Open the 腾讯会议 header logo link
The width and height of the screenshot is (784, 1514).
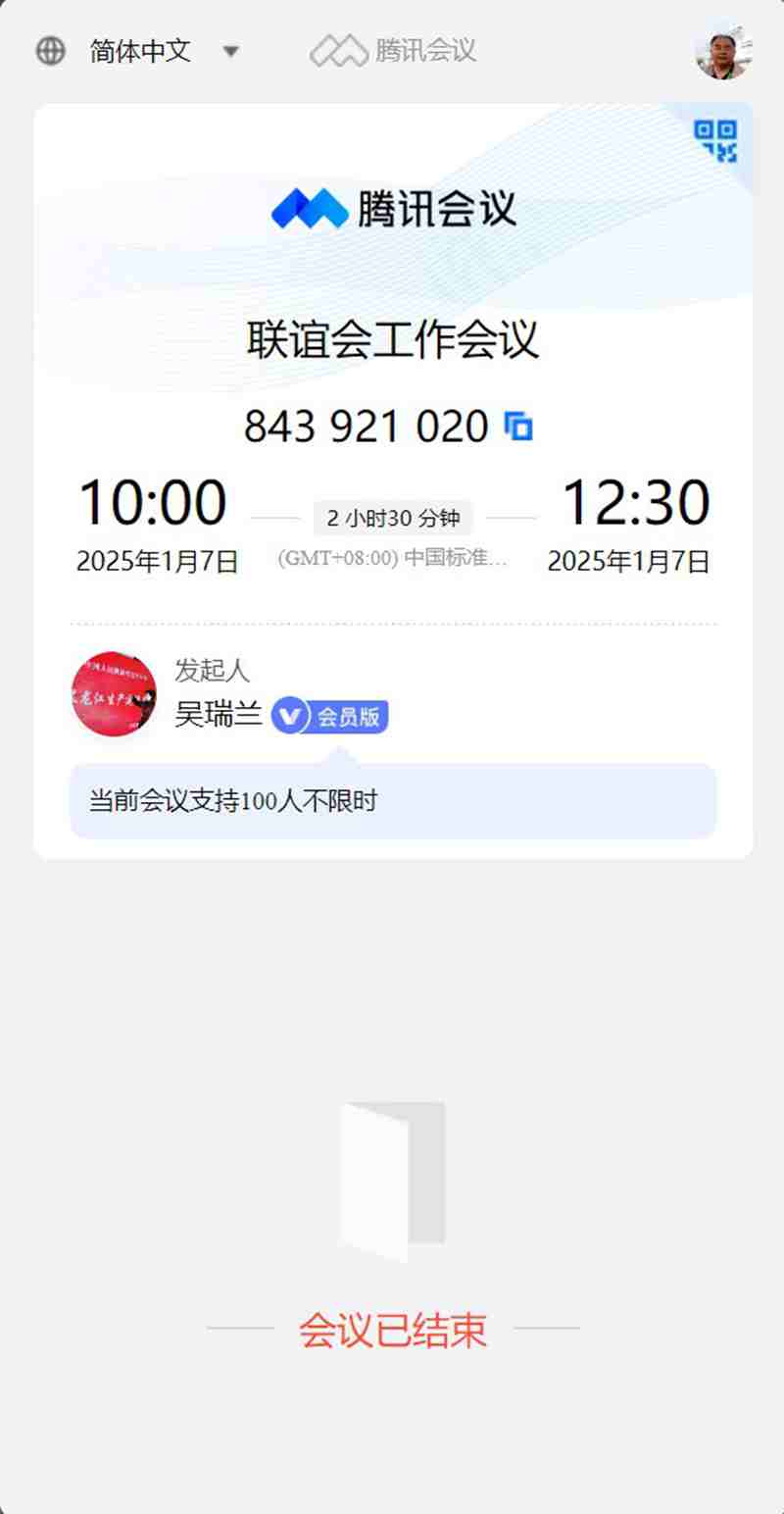tap(393, 51)
